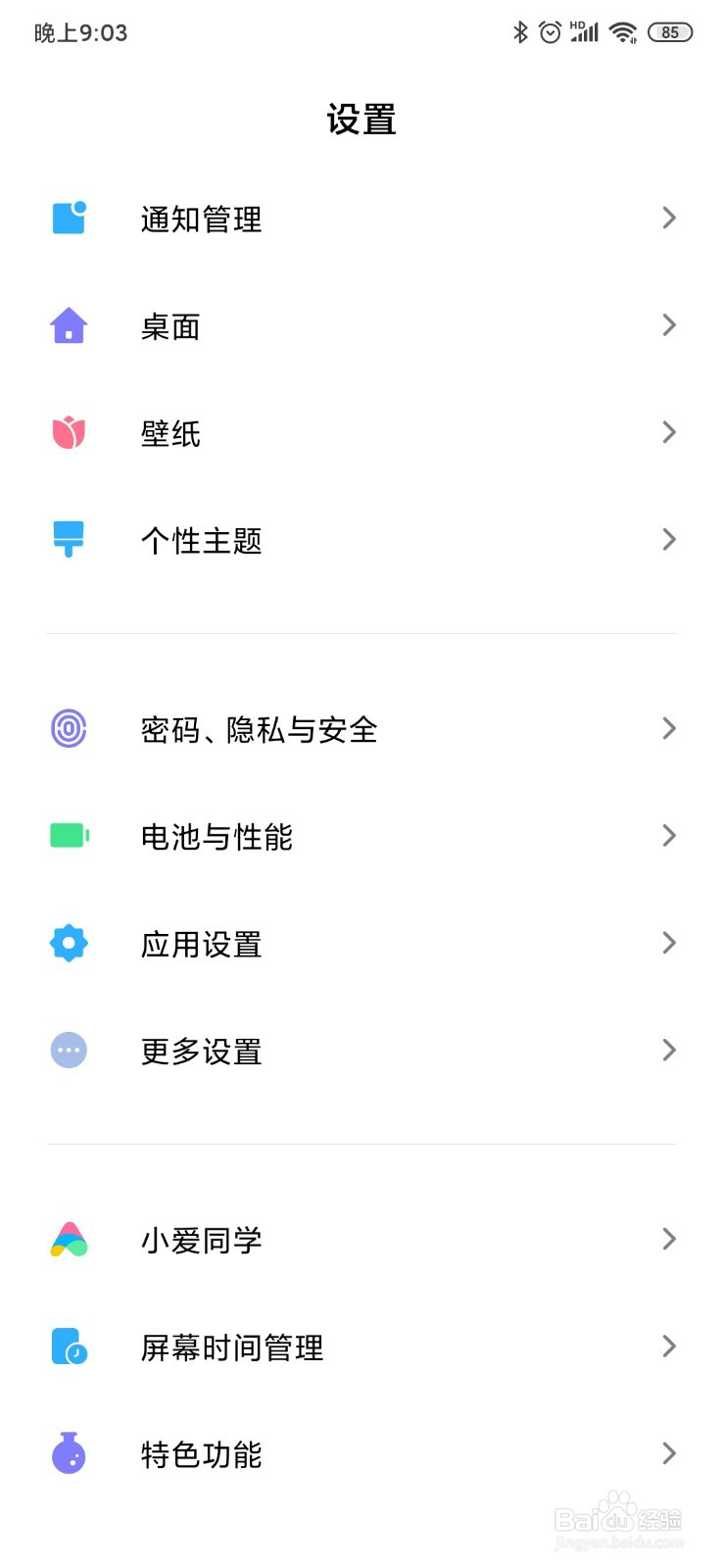Viewport: 723px width, 1568px height.
Task: Open 小爱同学 settings
Action: [361, 1240]
